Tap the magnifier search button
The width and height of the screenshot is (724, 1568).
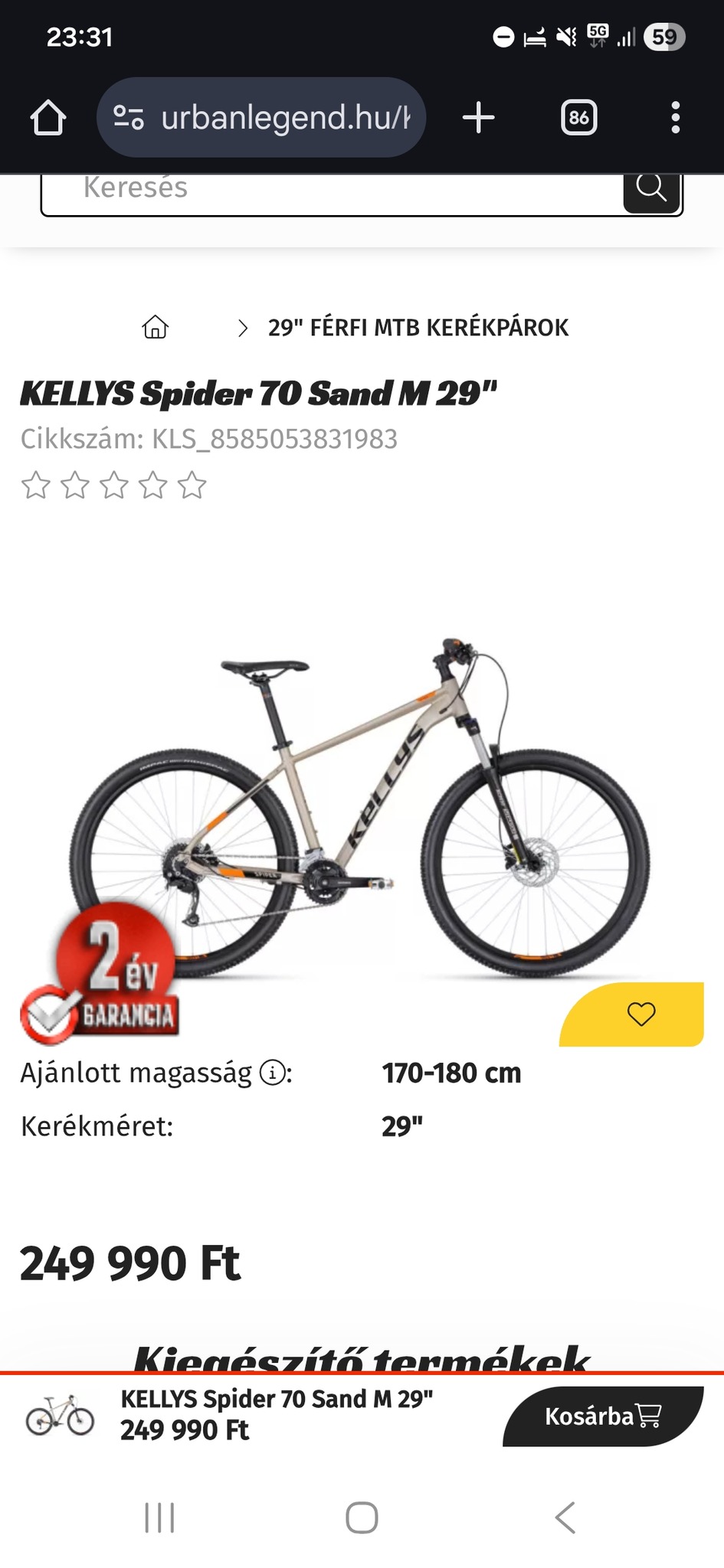click(651, 188)
